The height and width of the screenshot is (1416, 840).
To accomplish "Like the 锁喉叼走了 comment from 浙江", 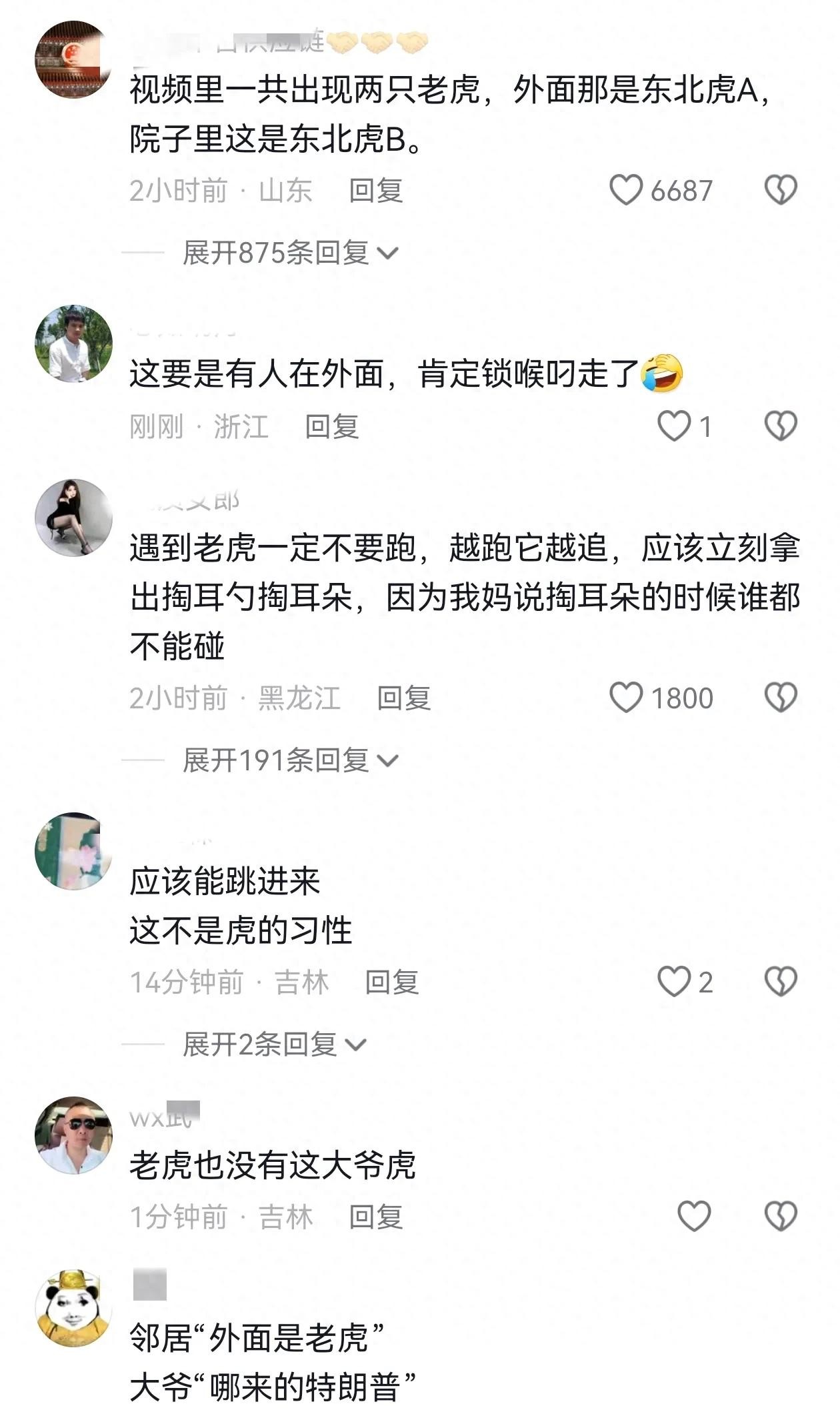I will [674, 426].
